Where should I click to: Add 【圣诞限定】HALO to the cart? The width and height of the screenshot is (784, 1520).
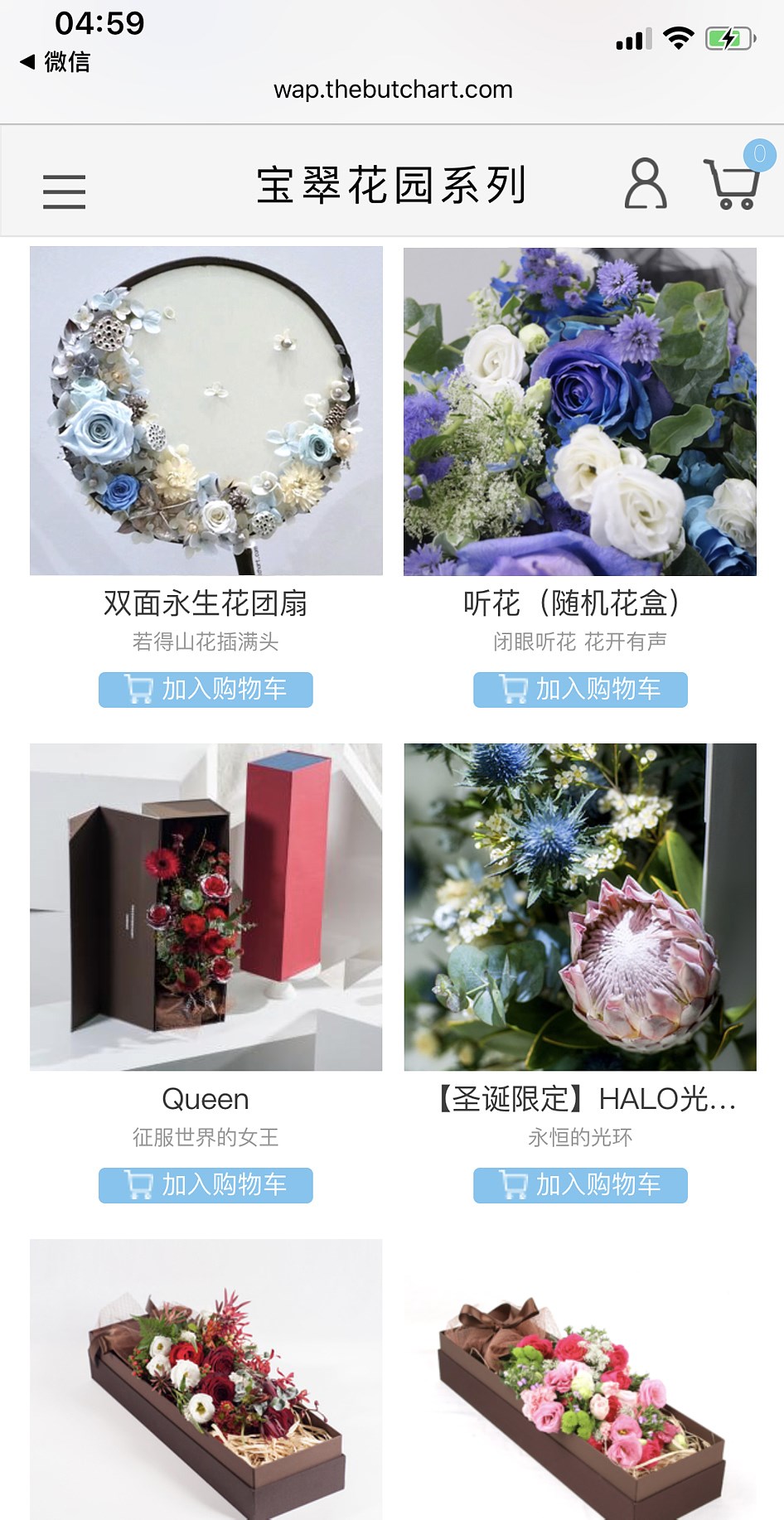(x=580, y=1185)
